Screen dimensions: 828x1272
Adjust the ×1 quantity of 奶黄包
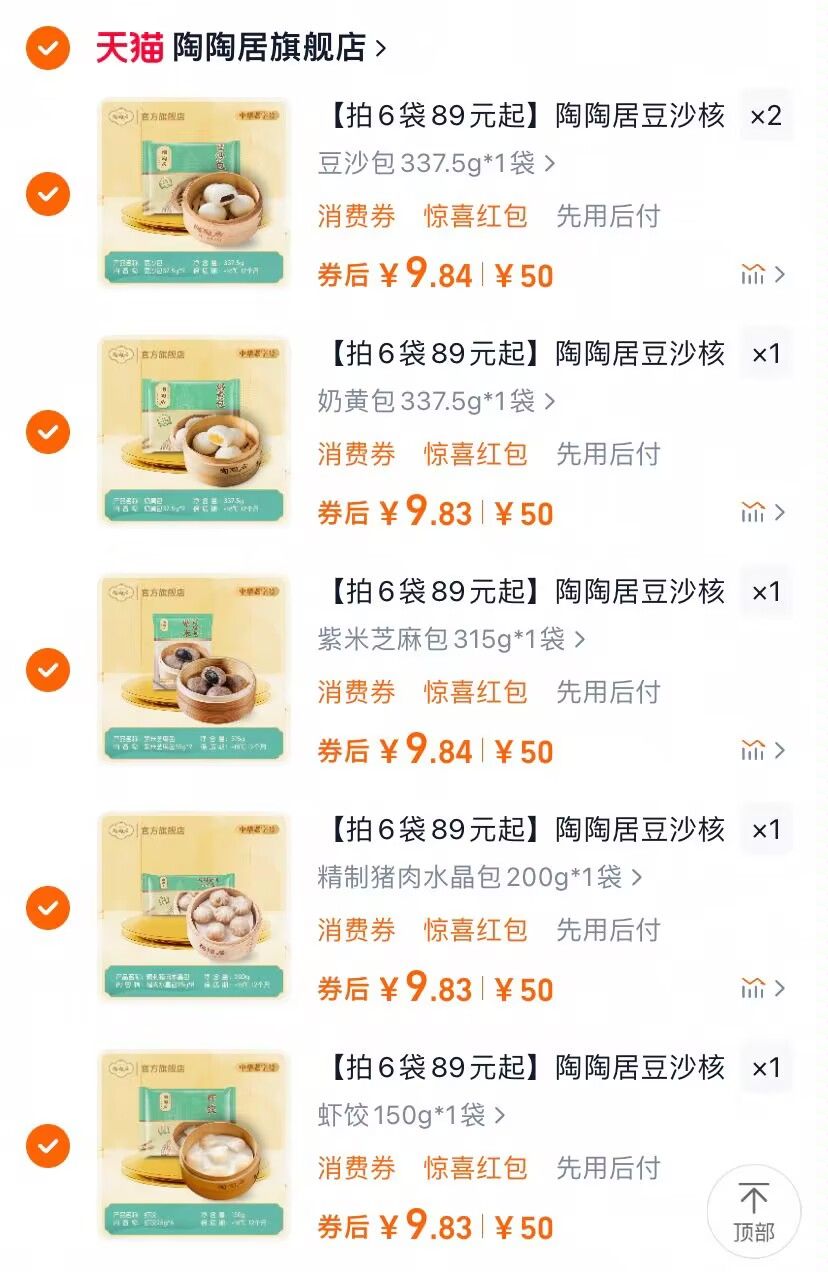pos(765,354)
